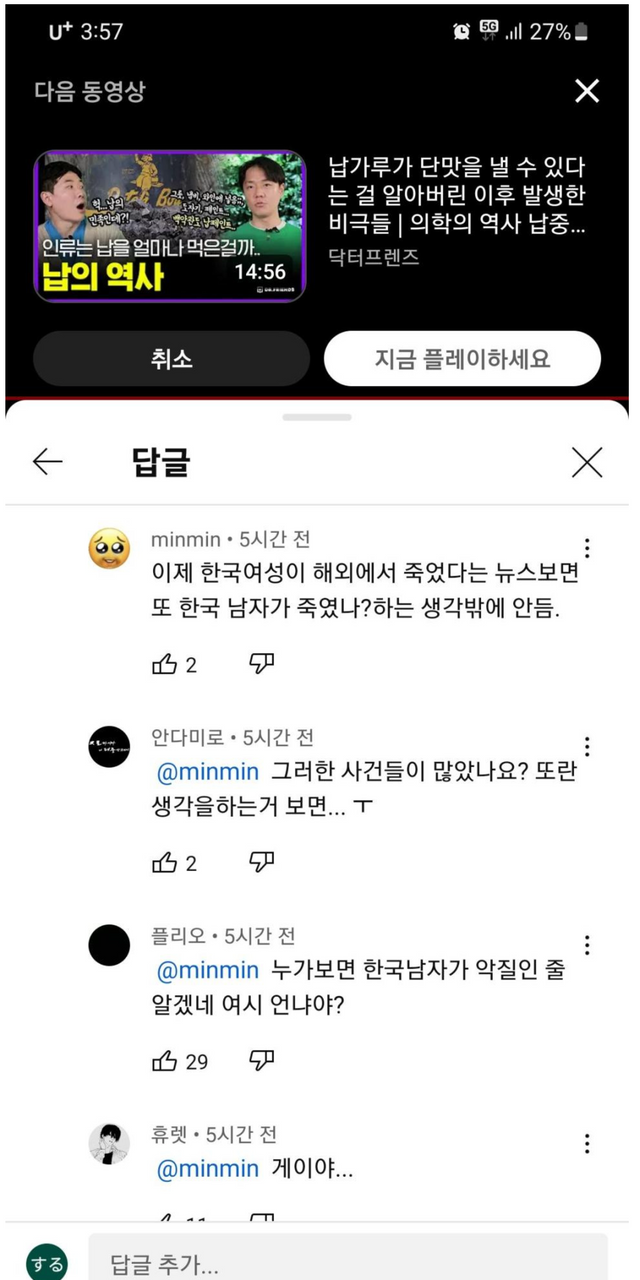This screenshot has width=640, height=1280.
Task: Dislike 안다미로's reply
Action: click(261, 862)
